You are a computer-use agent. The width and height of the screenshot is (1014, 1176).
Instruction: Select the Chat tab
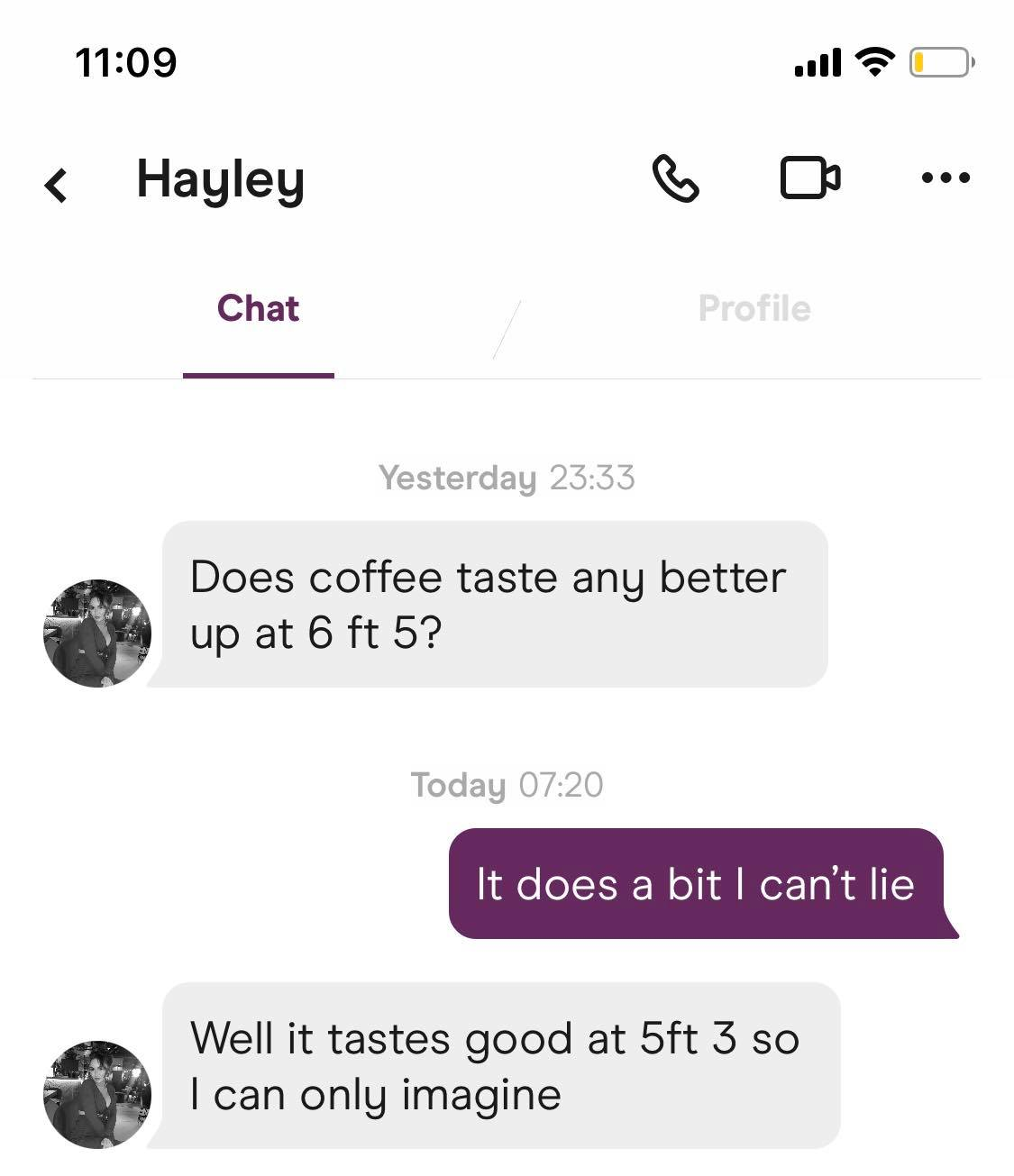(258, 309)
